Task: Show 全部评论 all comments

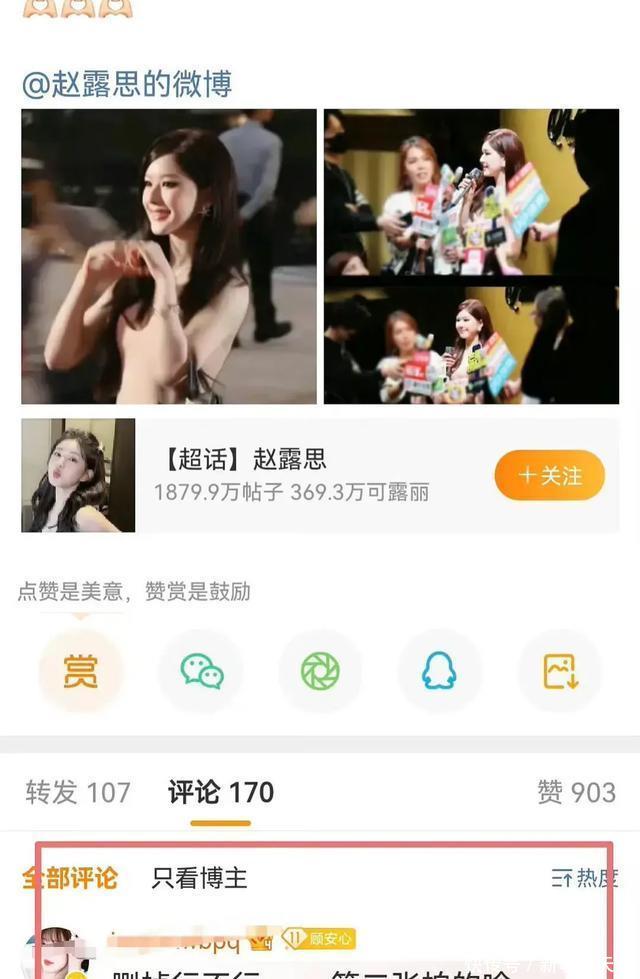Action: point(70,878)
